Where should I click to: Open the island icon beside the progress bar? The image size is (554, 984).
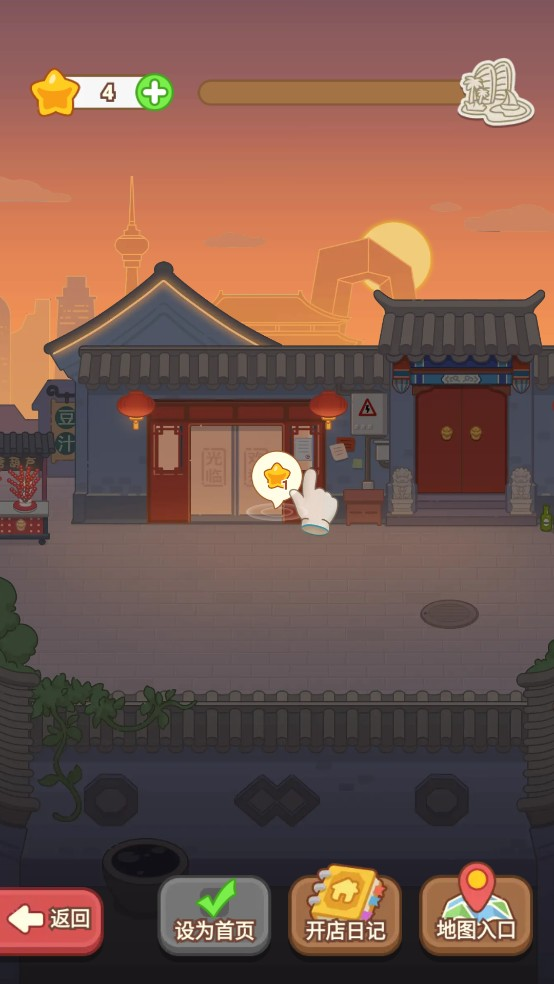pyautogui.click(x=496, y=92)
